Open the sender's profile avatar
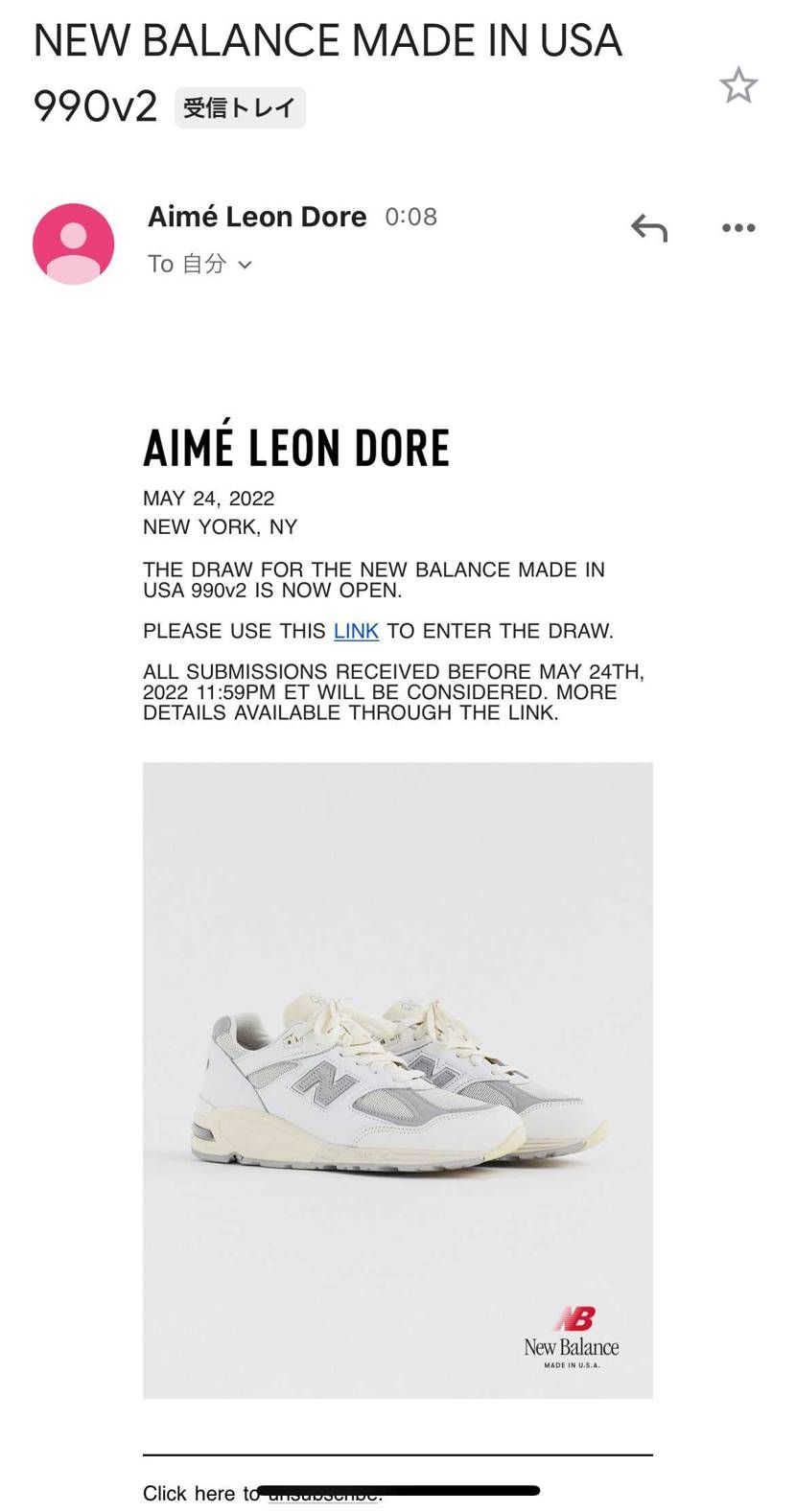 (x=74, y=244)
